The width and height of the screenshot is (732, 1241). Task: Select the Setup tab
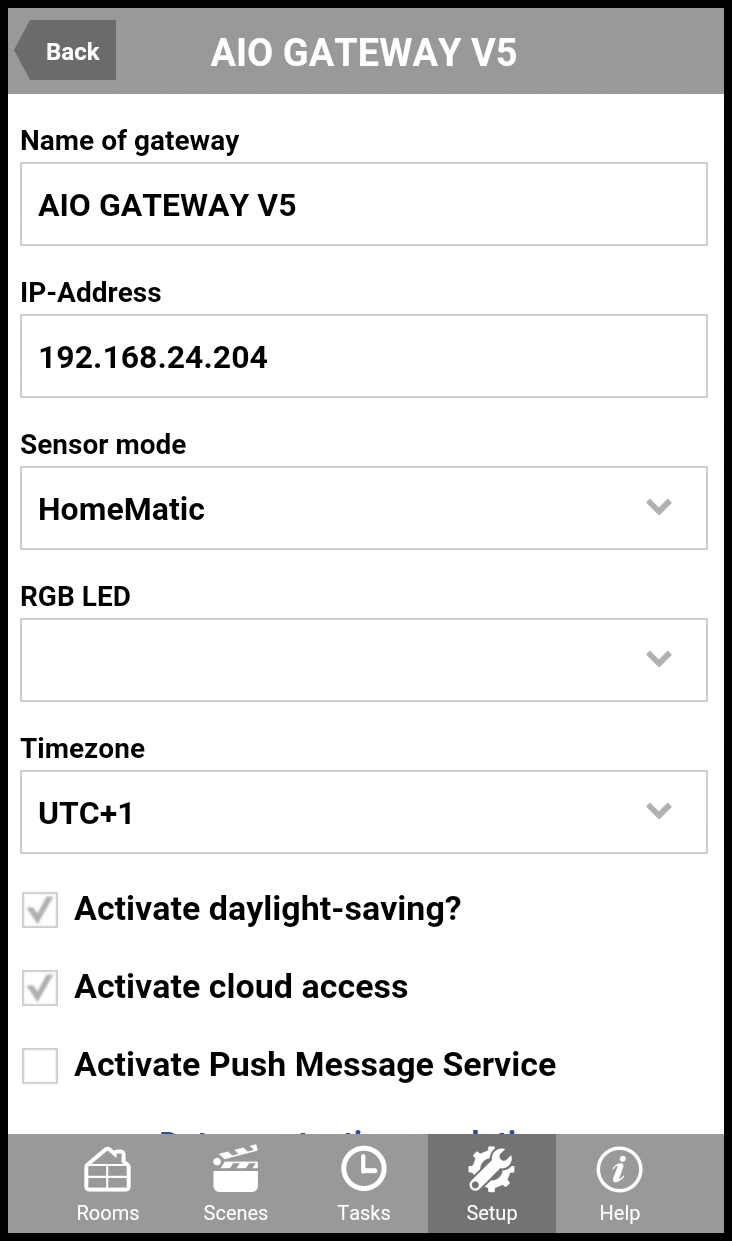(x=491, y=1185)
